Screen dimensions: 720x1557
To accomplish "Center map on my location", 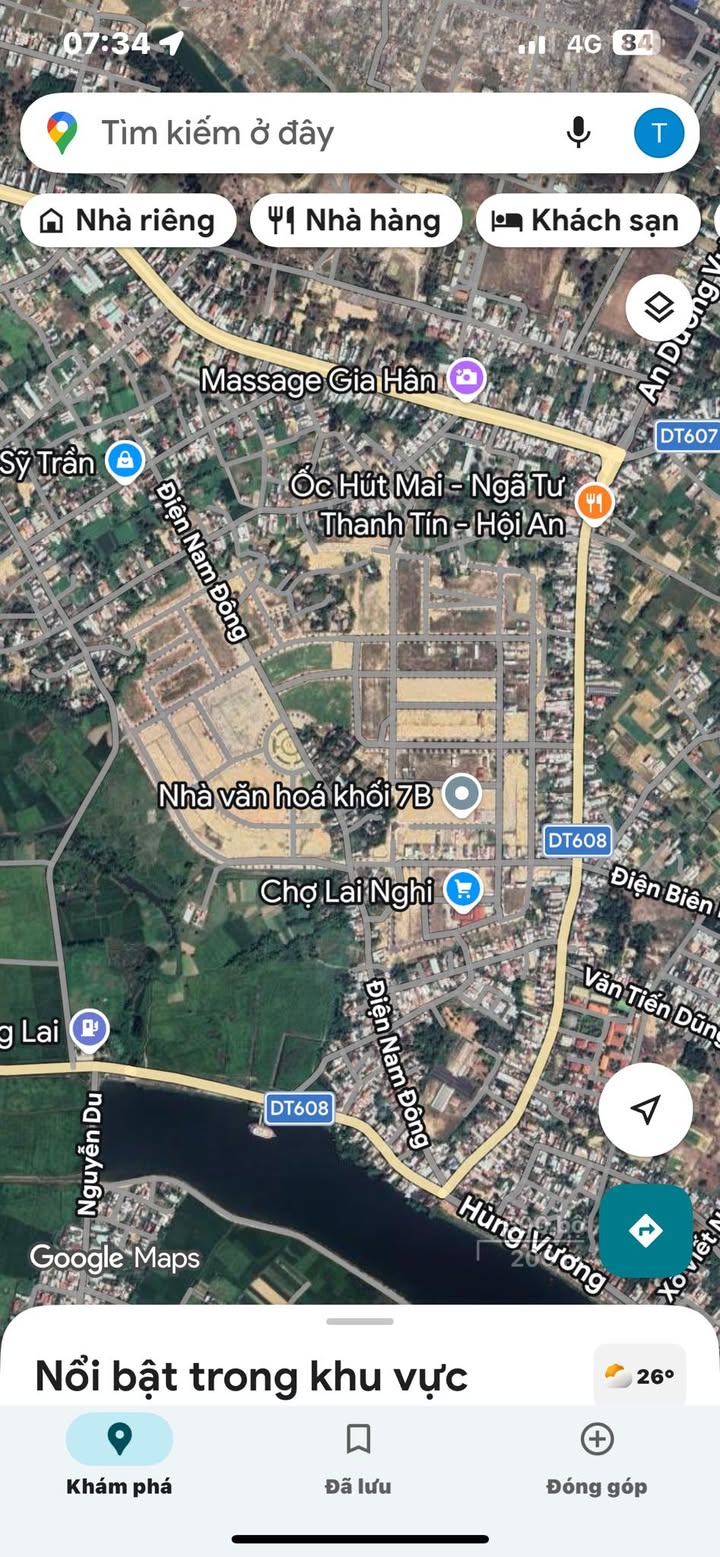I will (x=646, y=1109).
